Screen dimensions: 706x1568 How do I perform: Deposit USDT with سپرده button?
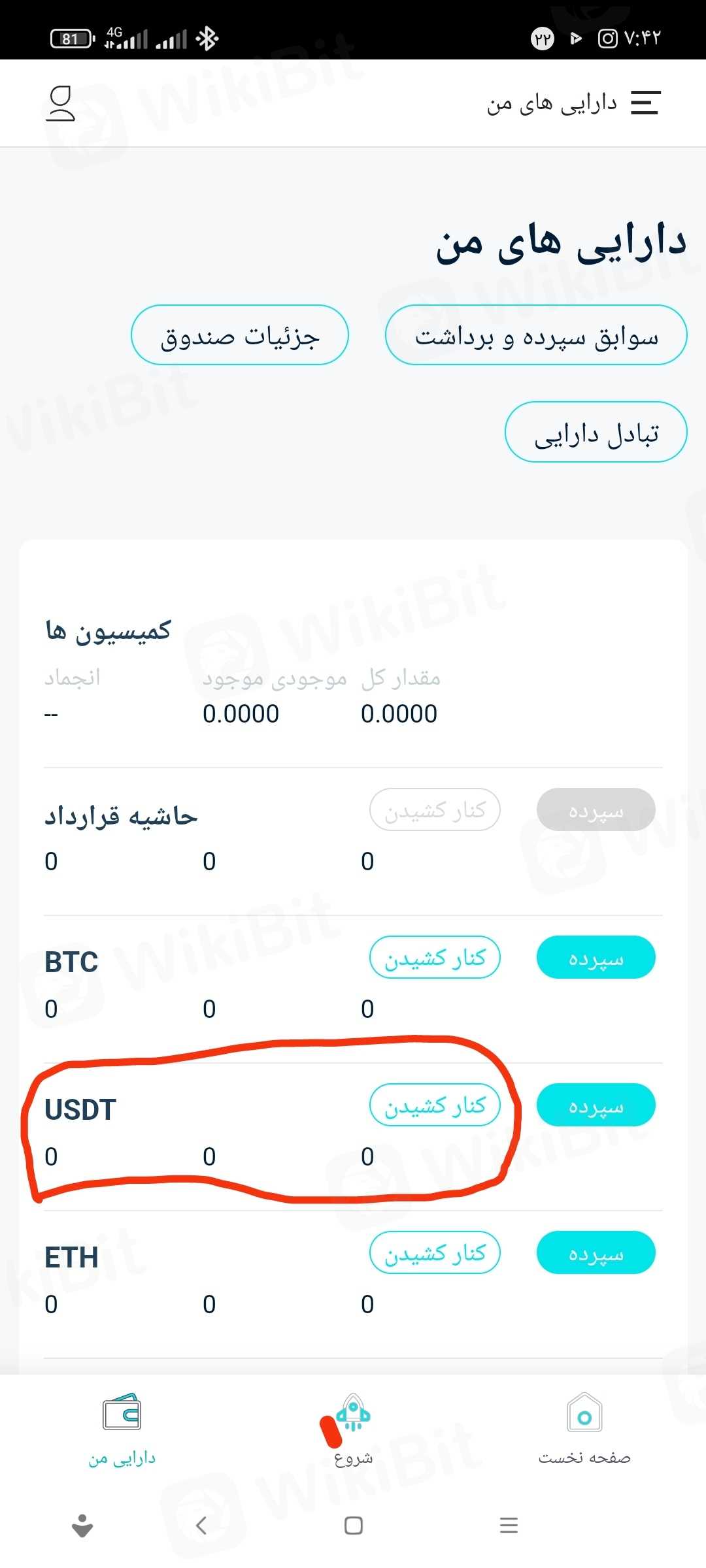click(x=596, y=1105)
